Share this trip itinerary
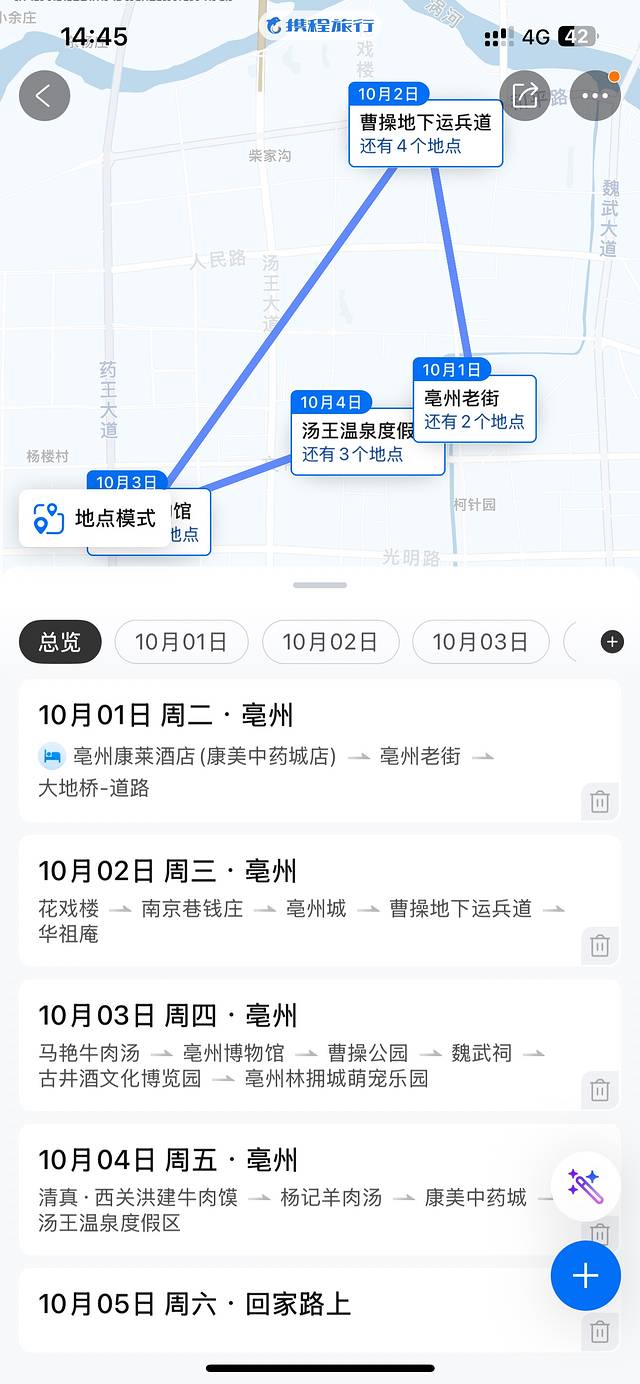Image resolution: width=640 pixels, height=1384 pixels. tap(525, 96)
